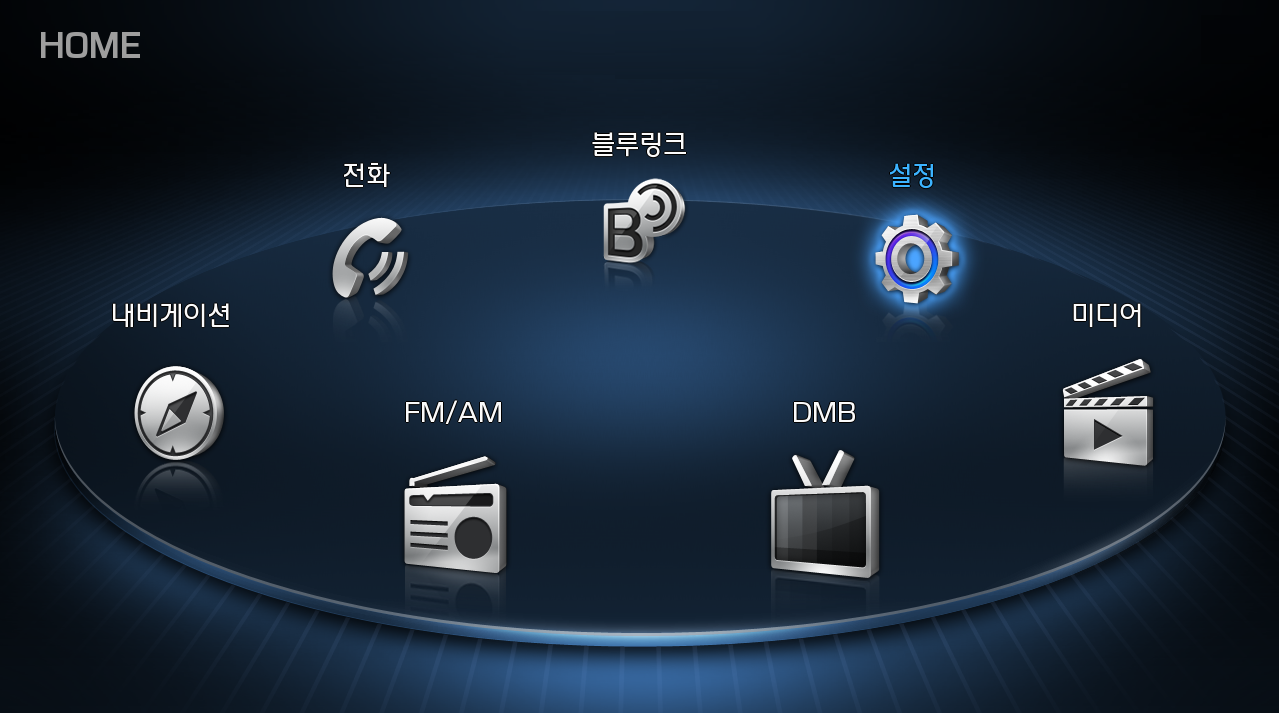Open the FM/AM radio
1279x713 pixels.
tap(455, 516)
